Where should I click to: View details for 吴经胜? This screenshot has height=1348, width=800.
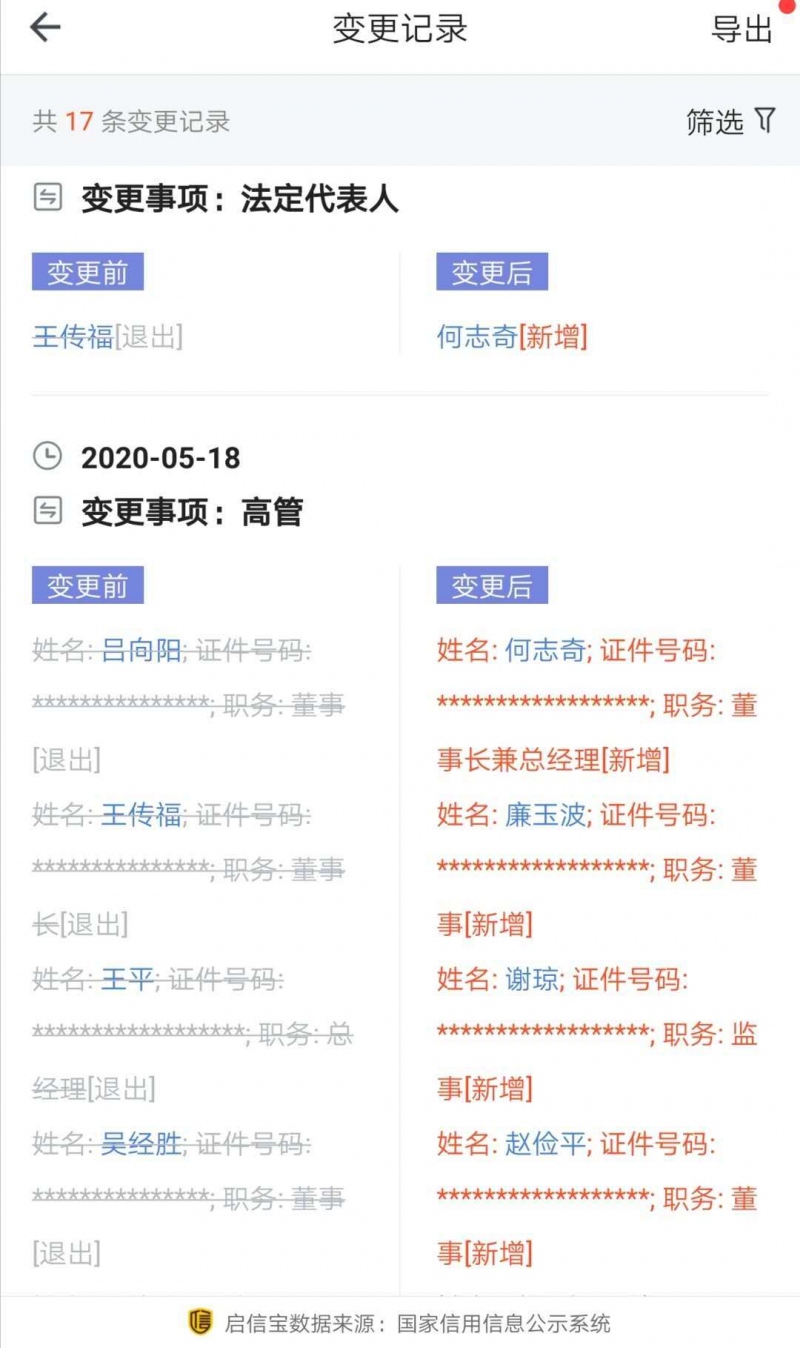141,1143
